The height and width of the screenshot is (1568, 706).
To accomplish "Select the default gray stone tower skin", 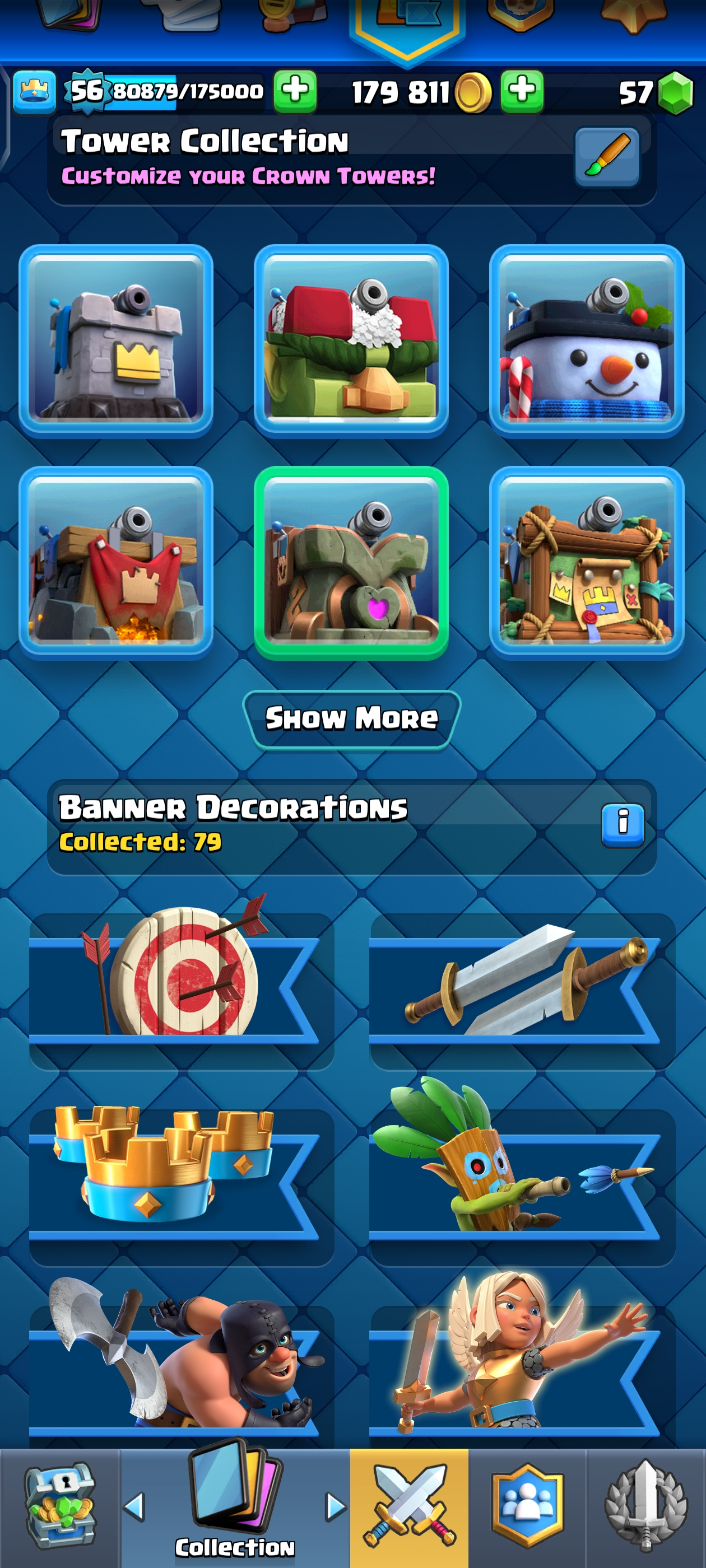I will [116, 341].
